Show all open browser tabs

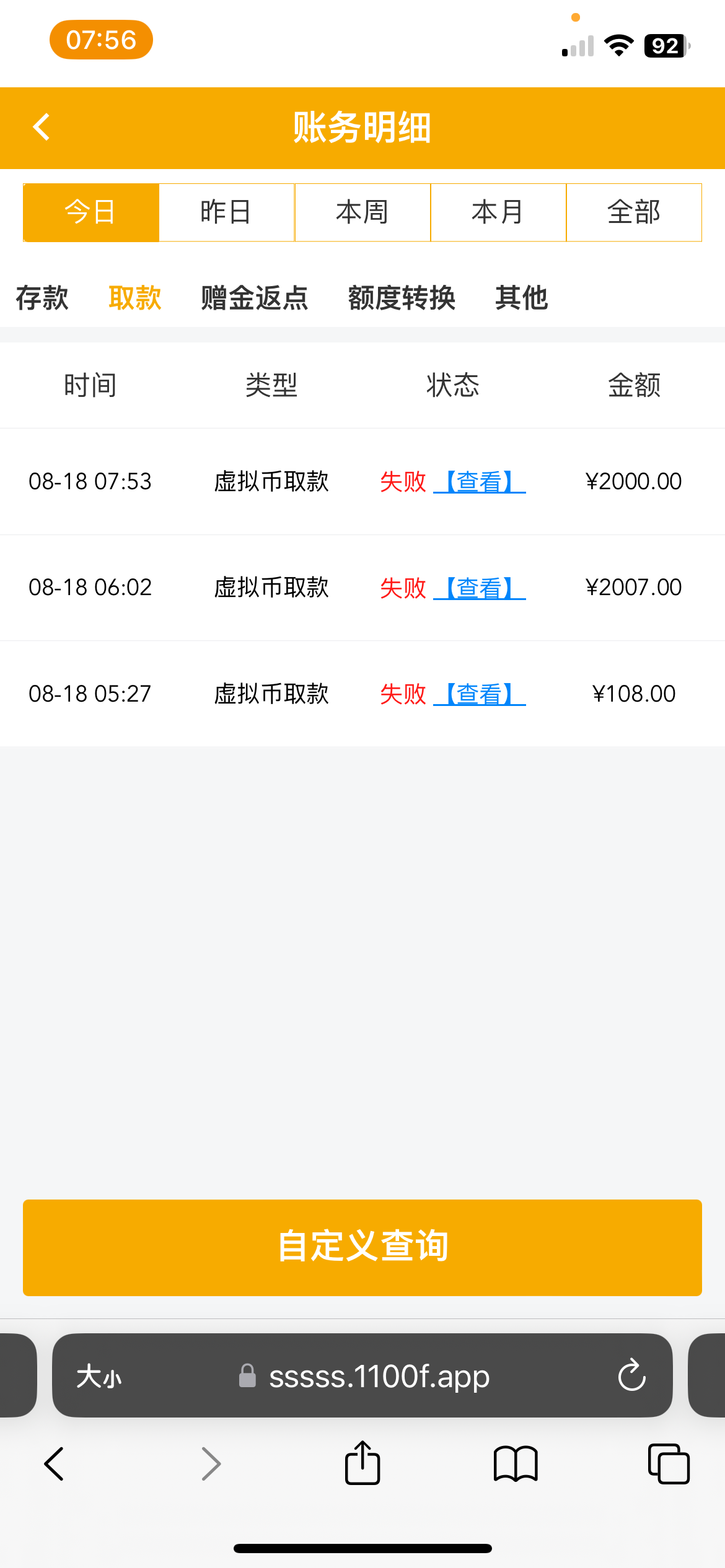click(669, 1465)
